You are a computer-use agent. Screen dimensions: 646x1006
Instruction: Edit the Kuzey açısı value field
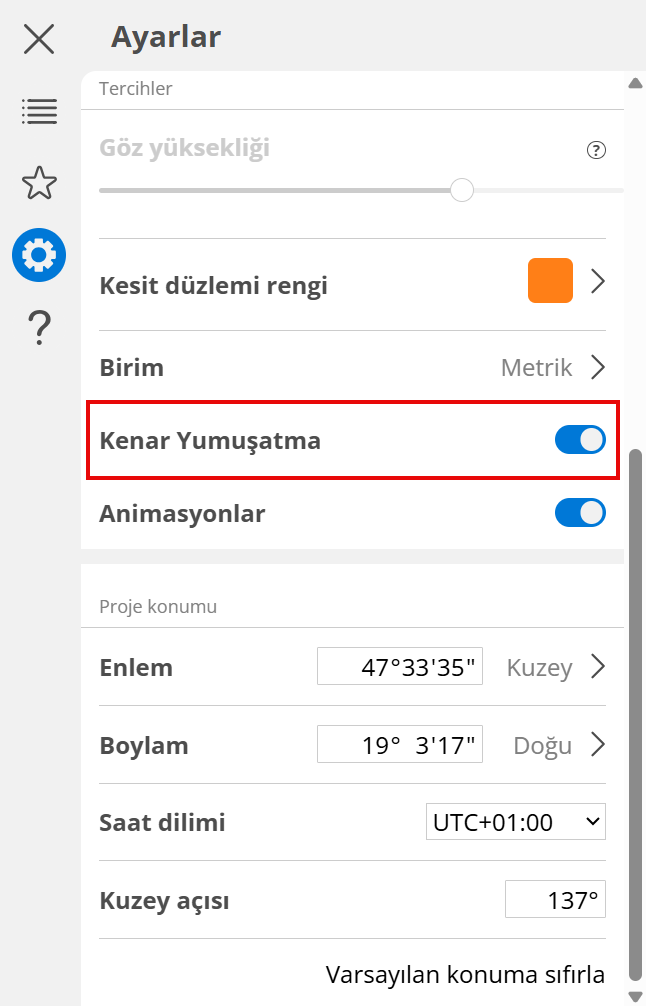coord(555,901)
